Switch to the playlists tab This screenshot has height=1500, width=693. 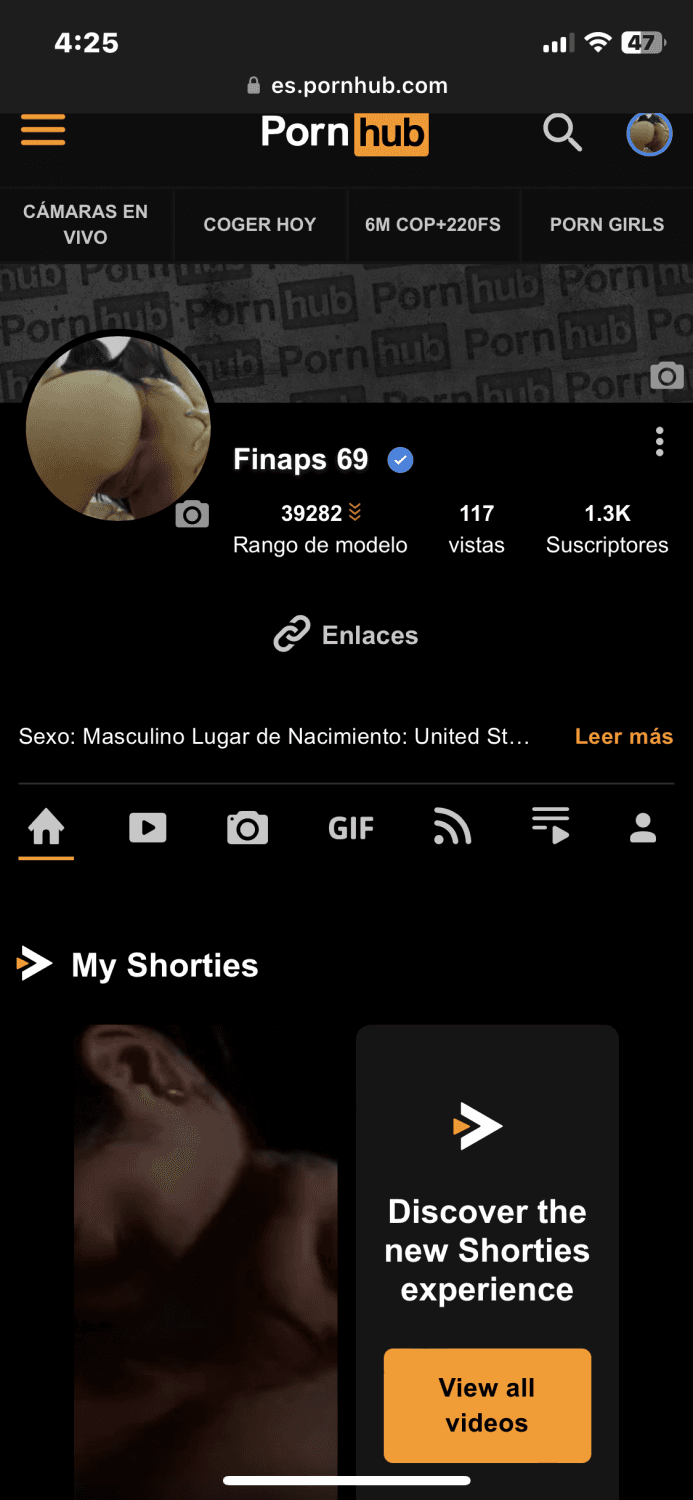coord(550,826)
